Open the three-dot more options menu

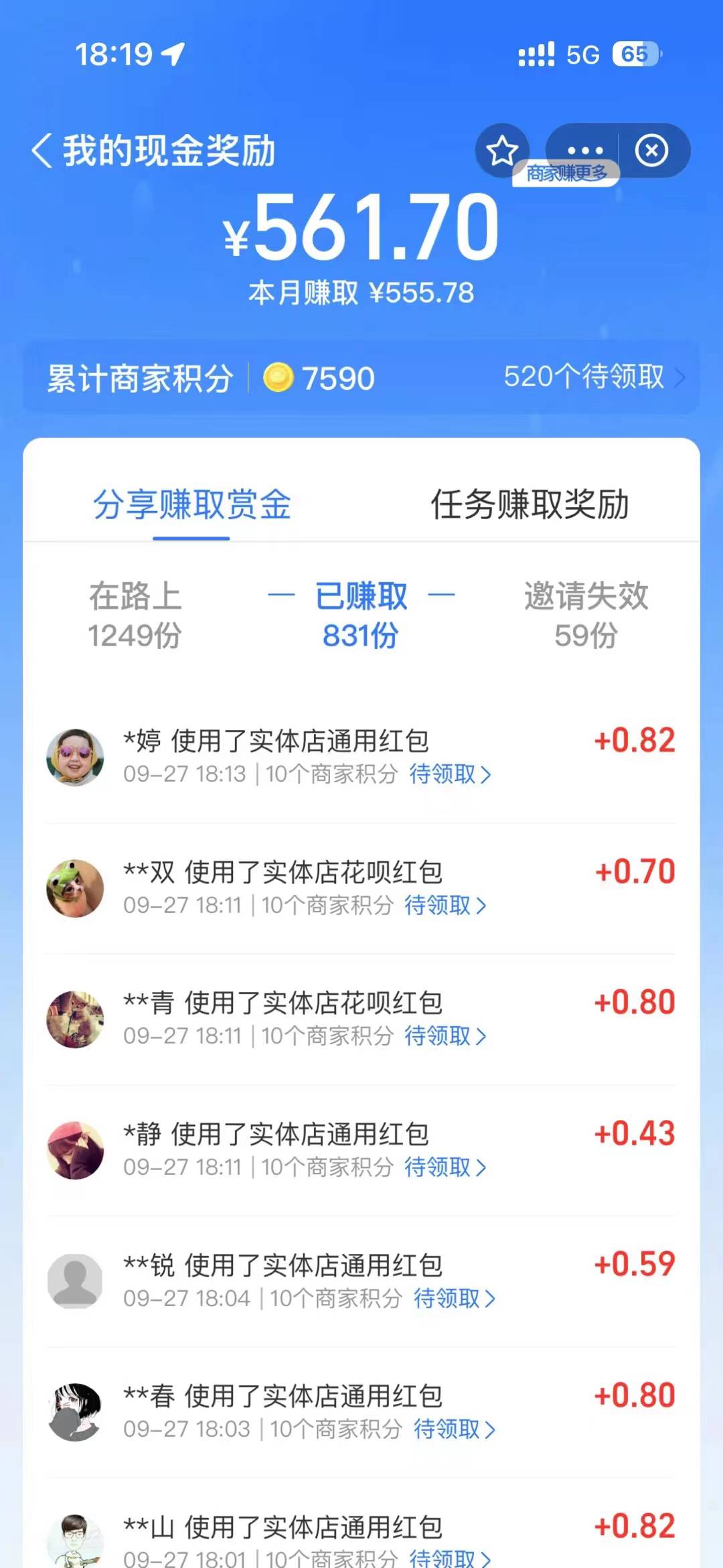(584, 150)
